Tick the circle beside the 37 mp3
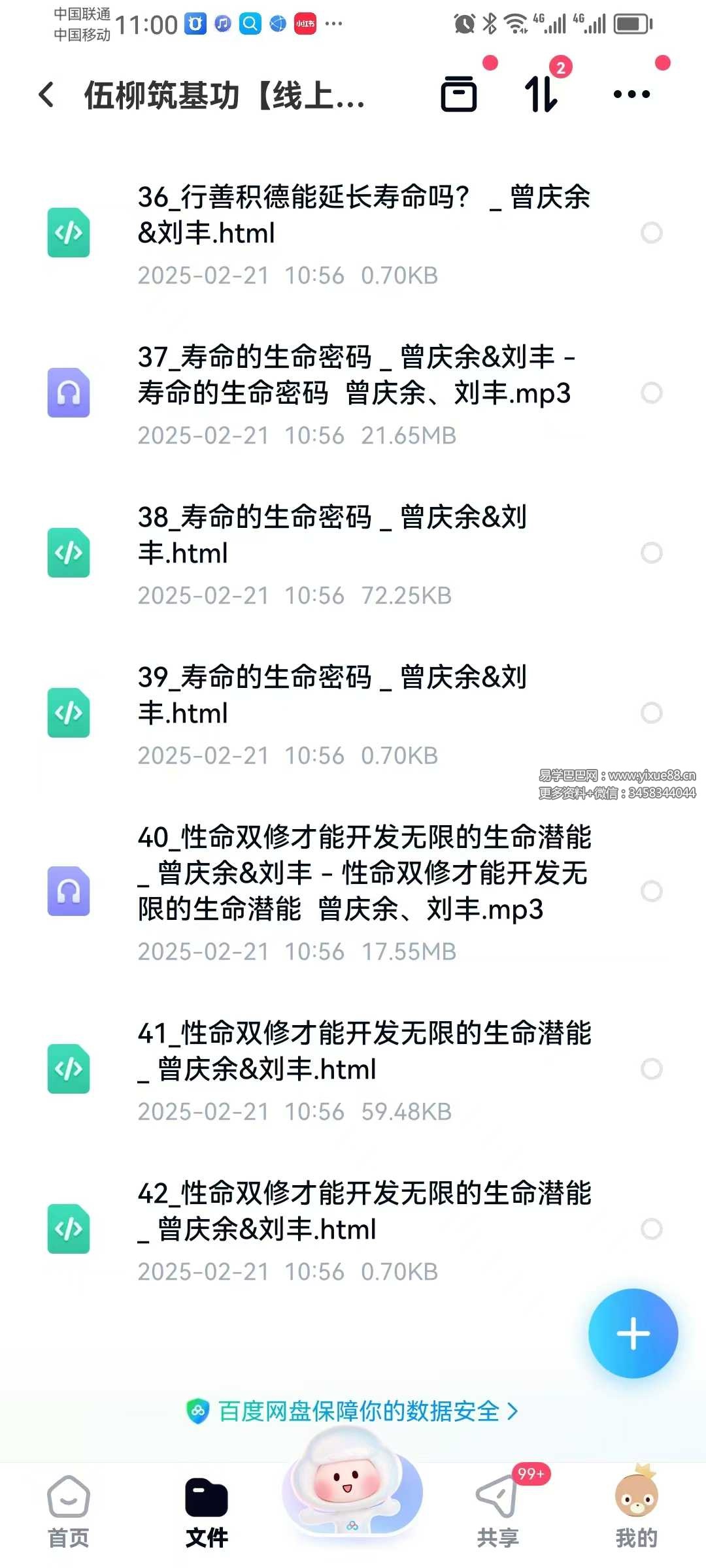This screenshot has height=1568, width=706. (651, 393)
